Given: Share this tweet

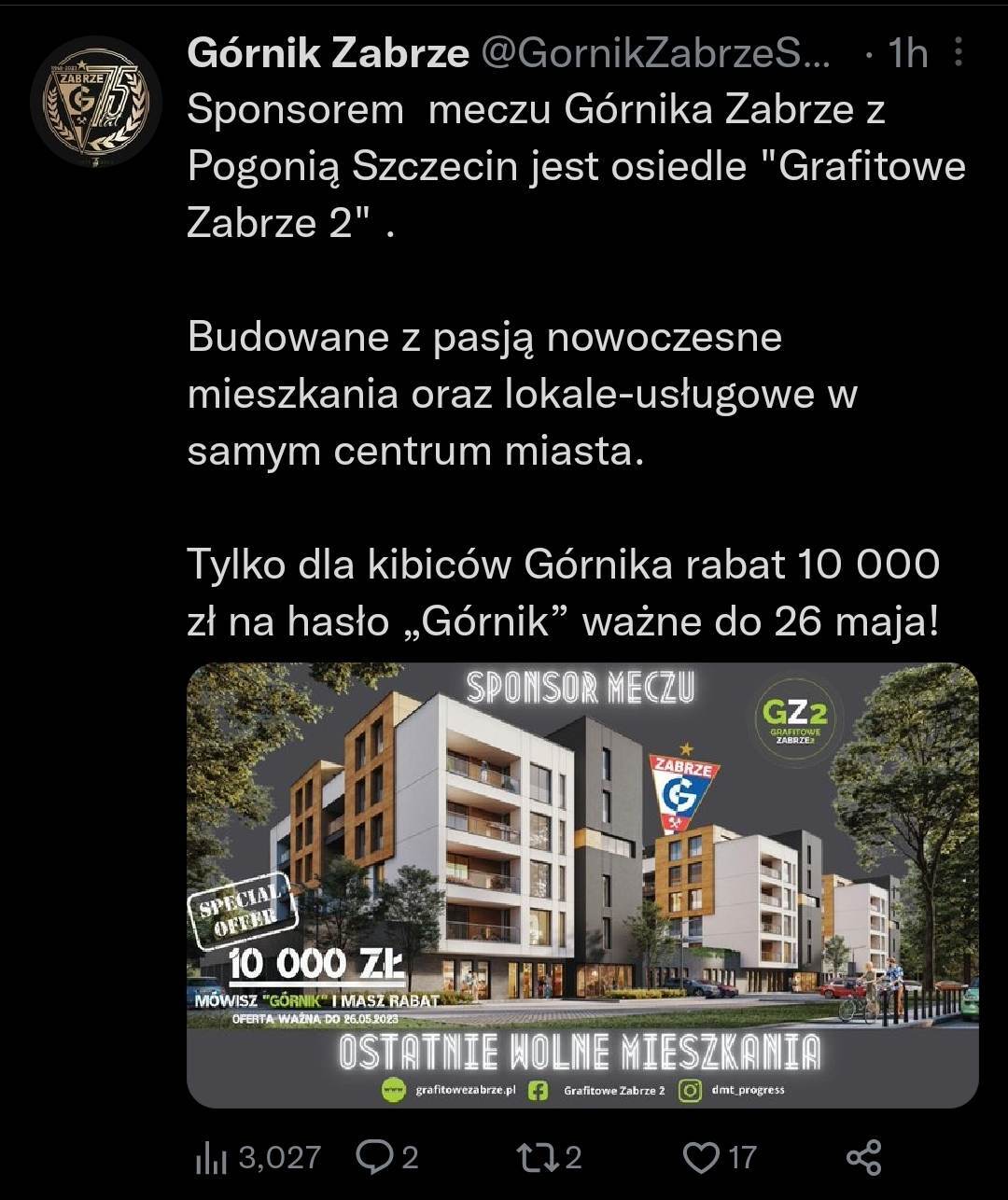Looking at the screenshot, I should [863, 1158].
